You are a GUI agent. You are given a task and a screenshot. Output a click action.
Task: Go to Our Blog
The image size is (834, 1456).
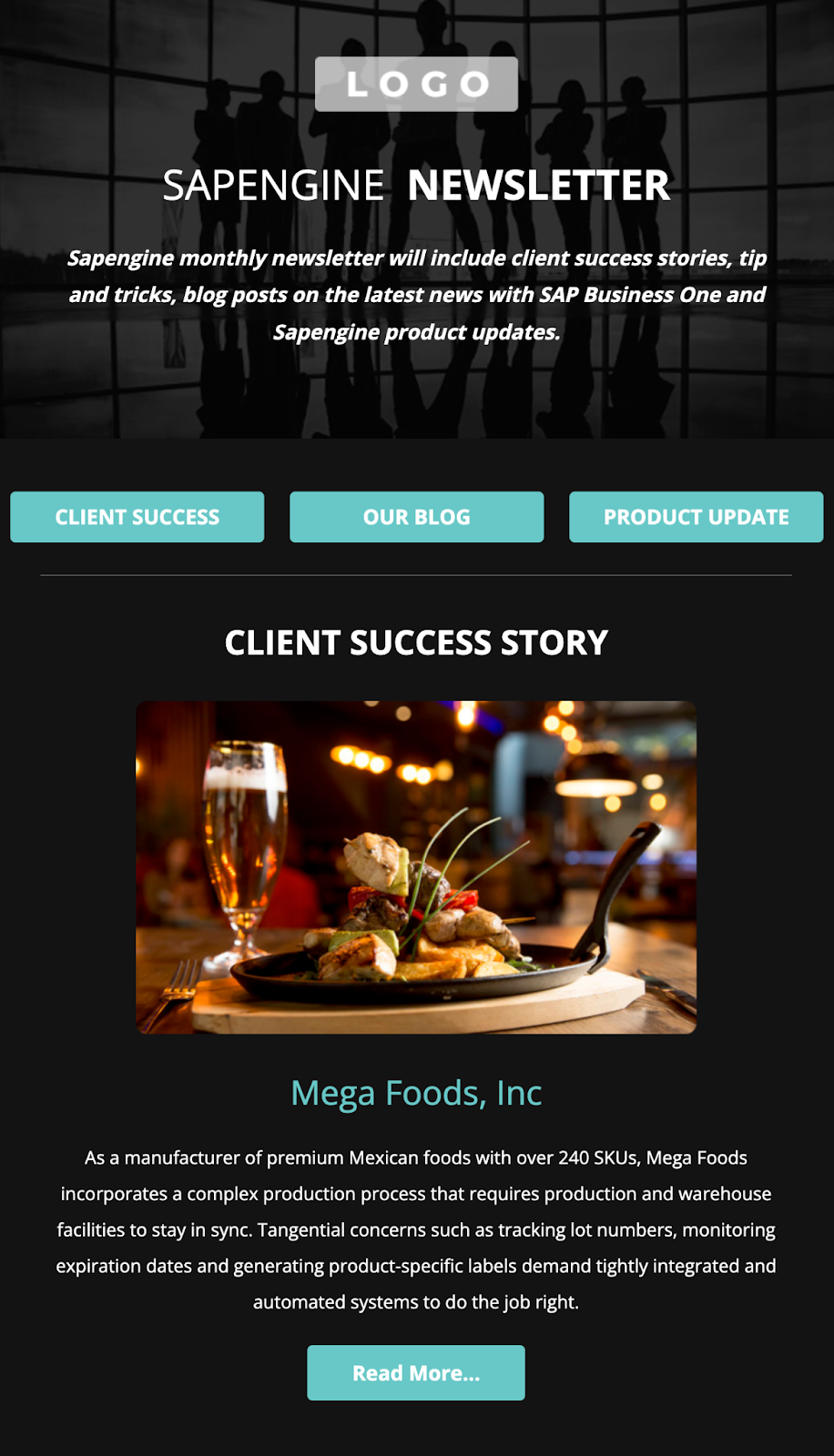[x=416, y=517]
